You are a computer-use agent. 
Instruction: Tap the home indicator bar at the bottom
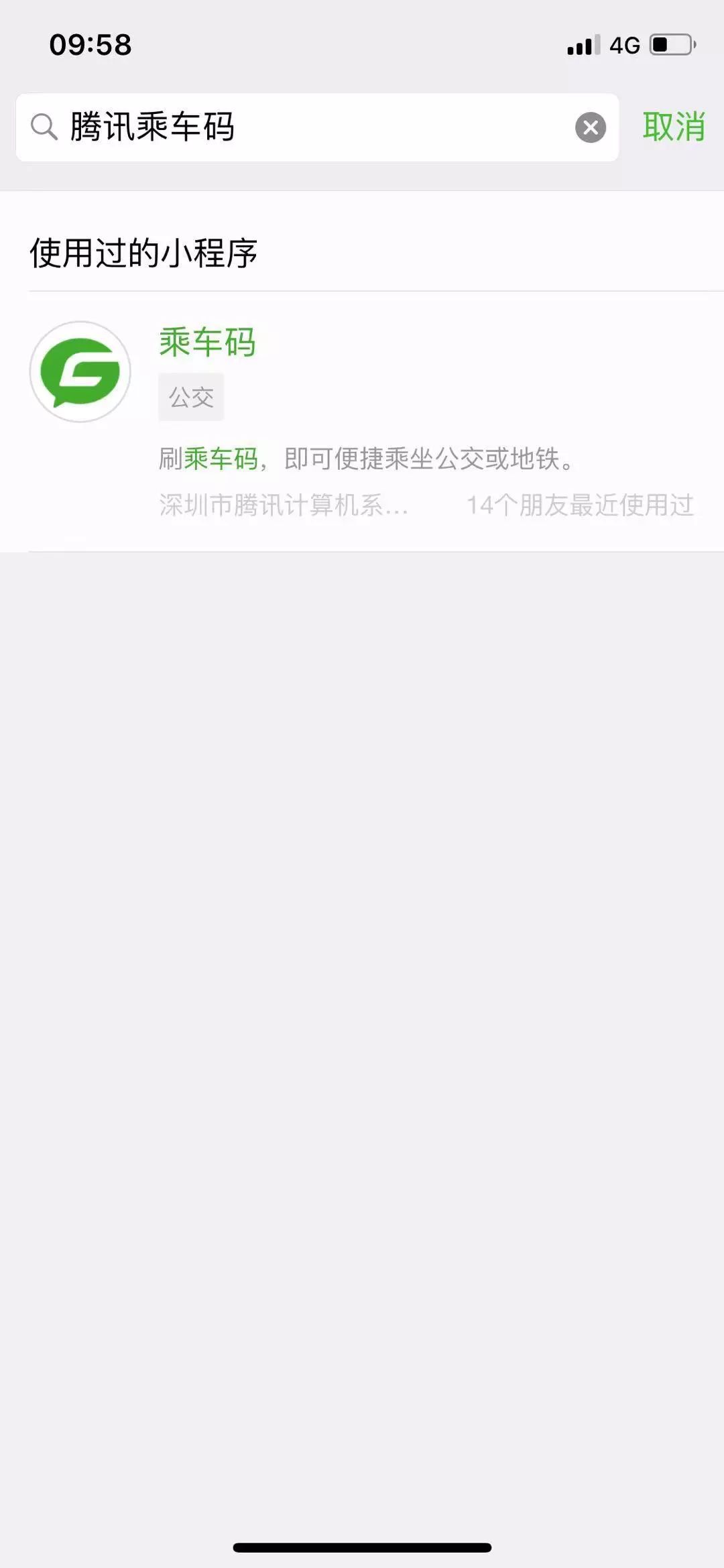(362, 1546)
